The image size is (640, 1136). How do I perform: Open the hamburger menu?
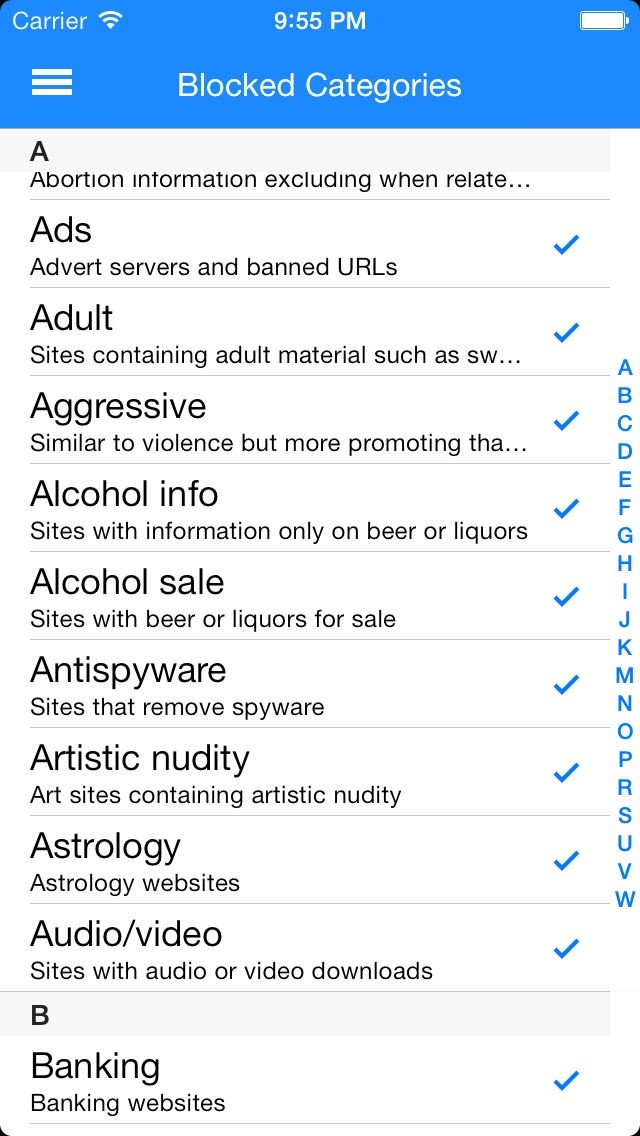point(52,84)
